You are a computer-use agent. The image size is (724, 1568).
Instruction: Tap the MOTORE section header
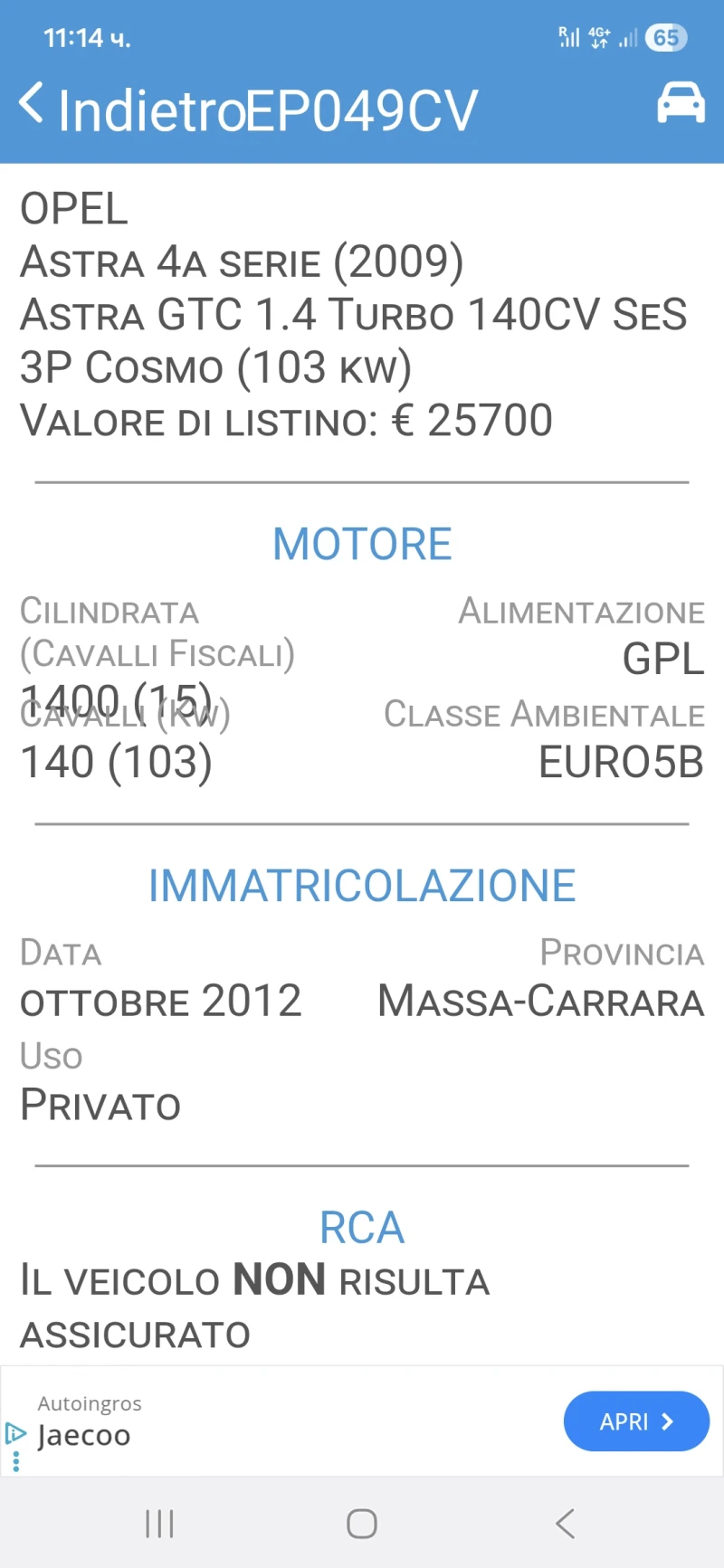coord(362,543)
